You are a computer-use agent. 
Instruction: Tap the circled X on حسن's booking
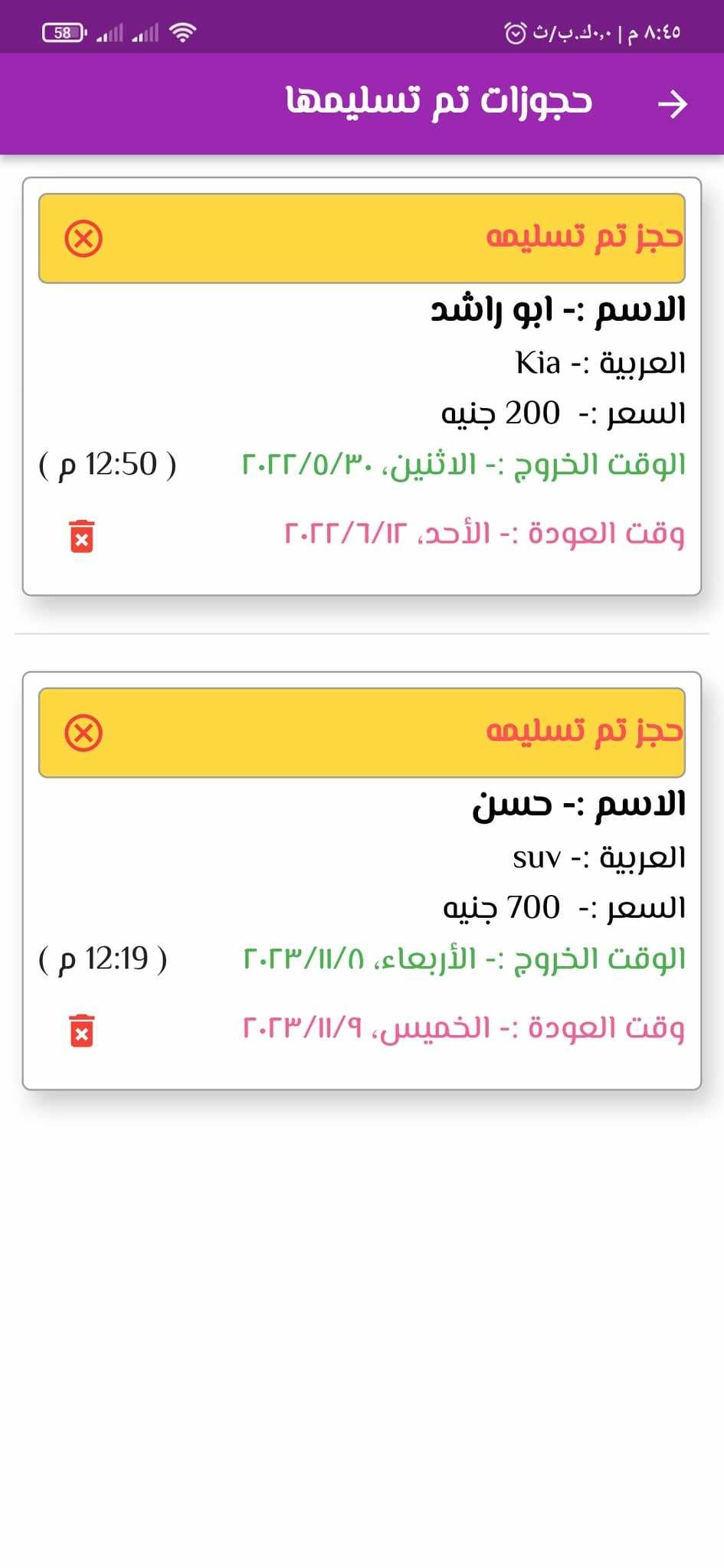[84, 733]
